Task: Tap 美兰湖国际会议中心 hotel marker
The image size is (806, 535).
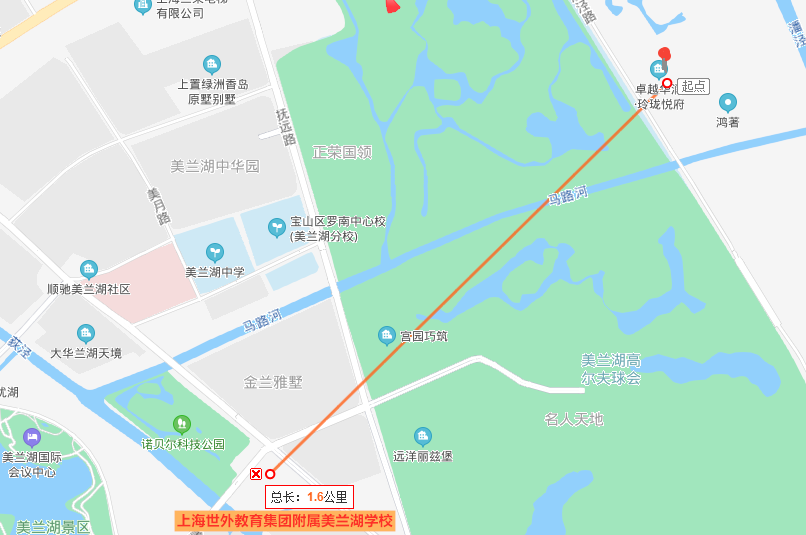Action: pyautogui.click(x=32, y=437)
